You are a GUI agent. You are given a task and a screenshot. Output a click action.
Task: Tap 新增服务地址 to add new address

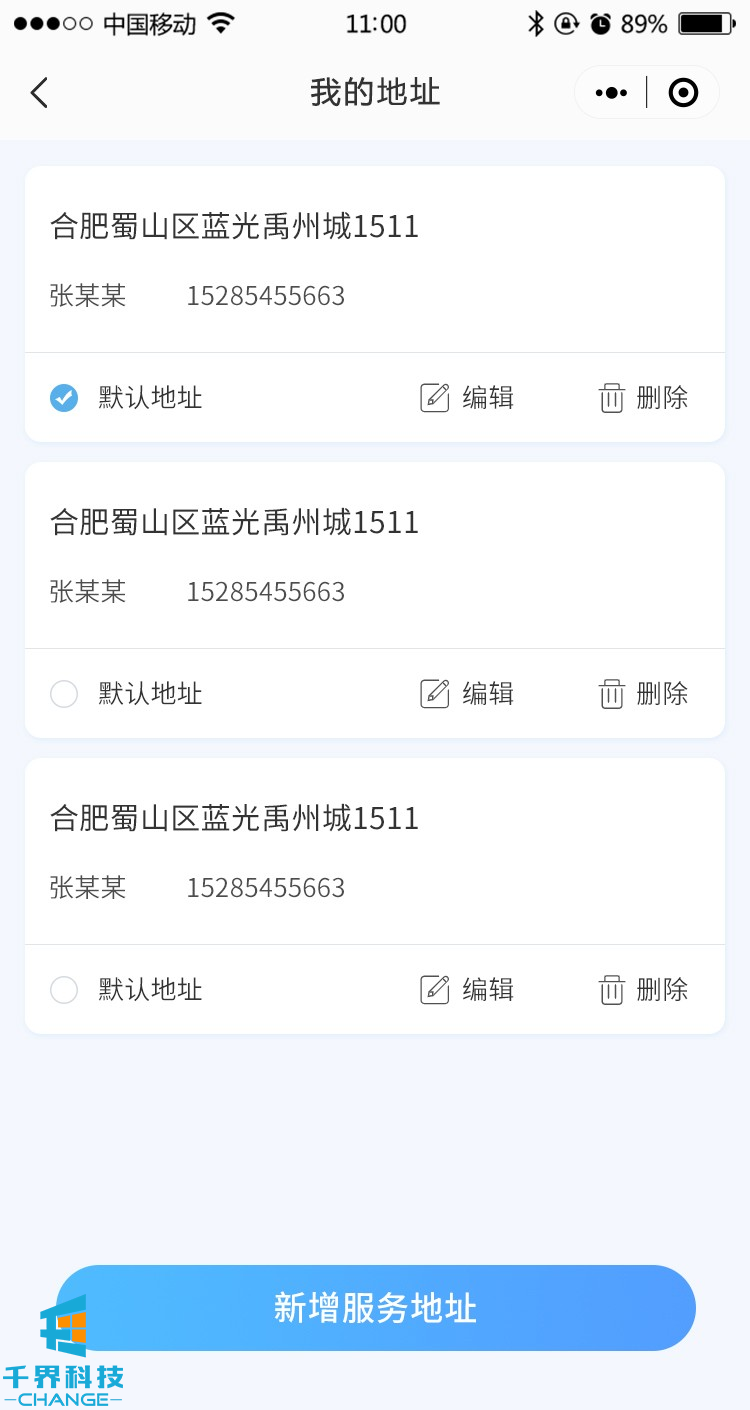point(375,1307)
